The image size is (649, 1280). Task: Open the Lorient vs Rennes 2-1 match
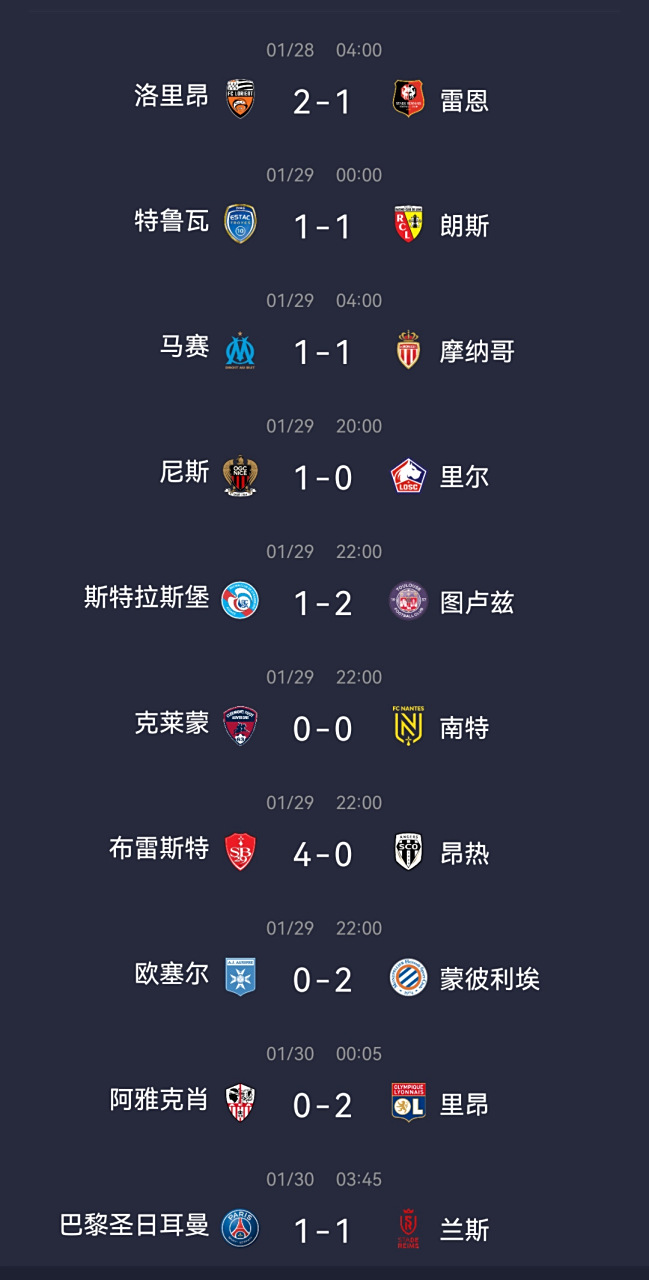pos(322,100)
